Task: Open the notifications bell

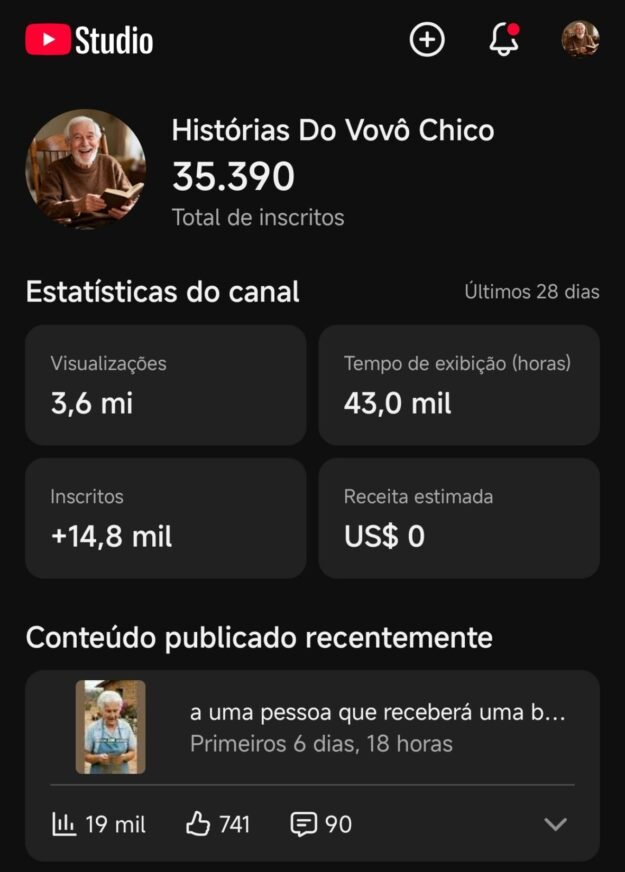Action: point(504,40)
